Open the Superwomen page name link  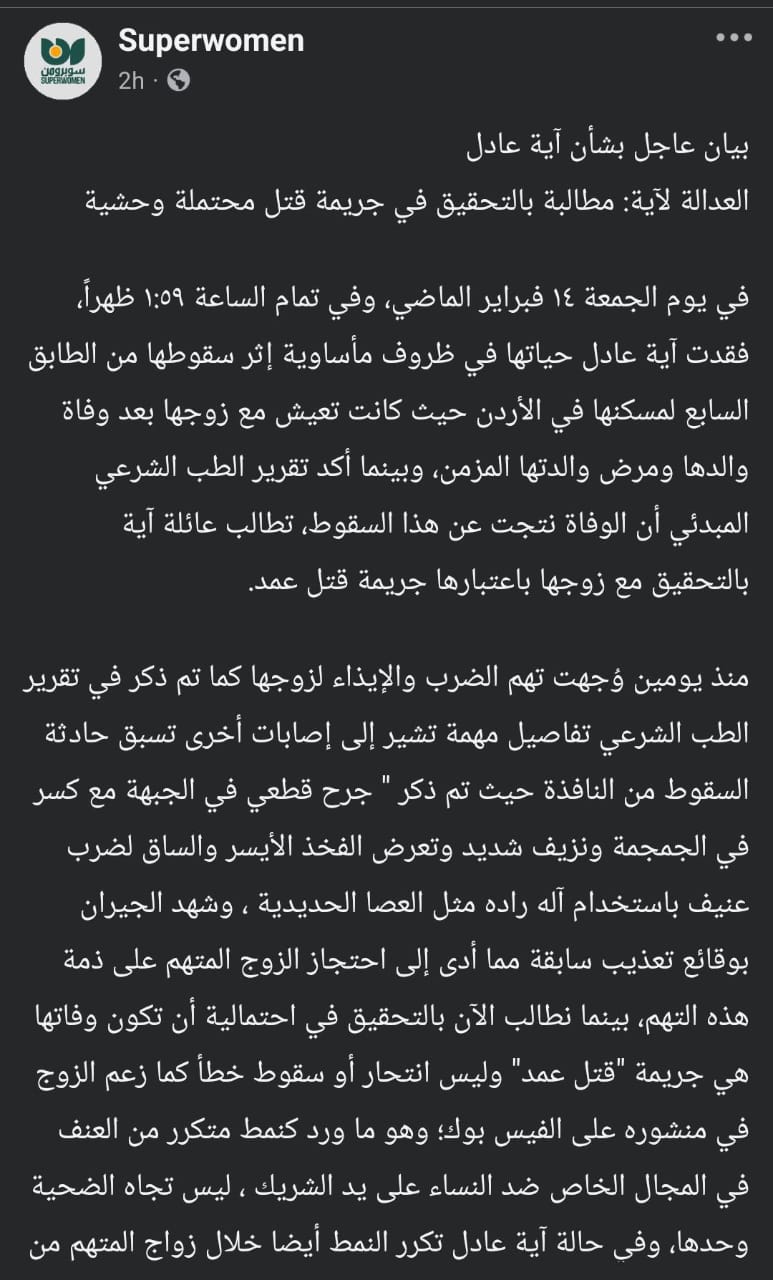(211, 41)
